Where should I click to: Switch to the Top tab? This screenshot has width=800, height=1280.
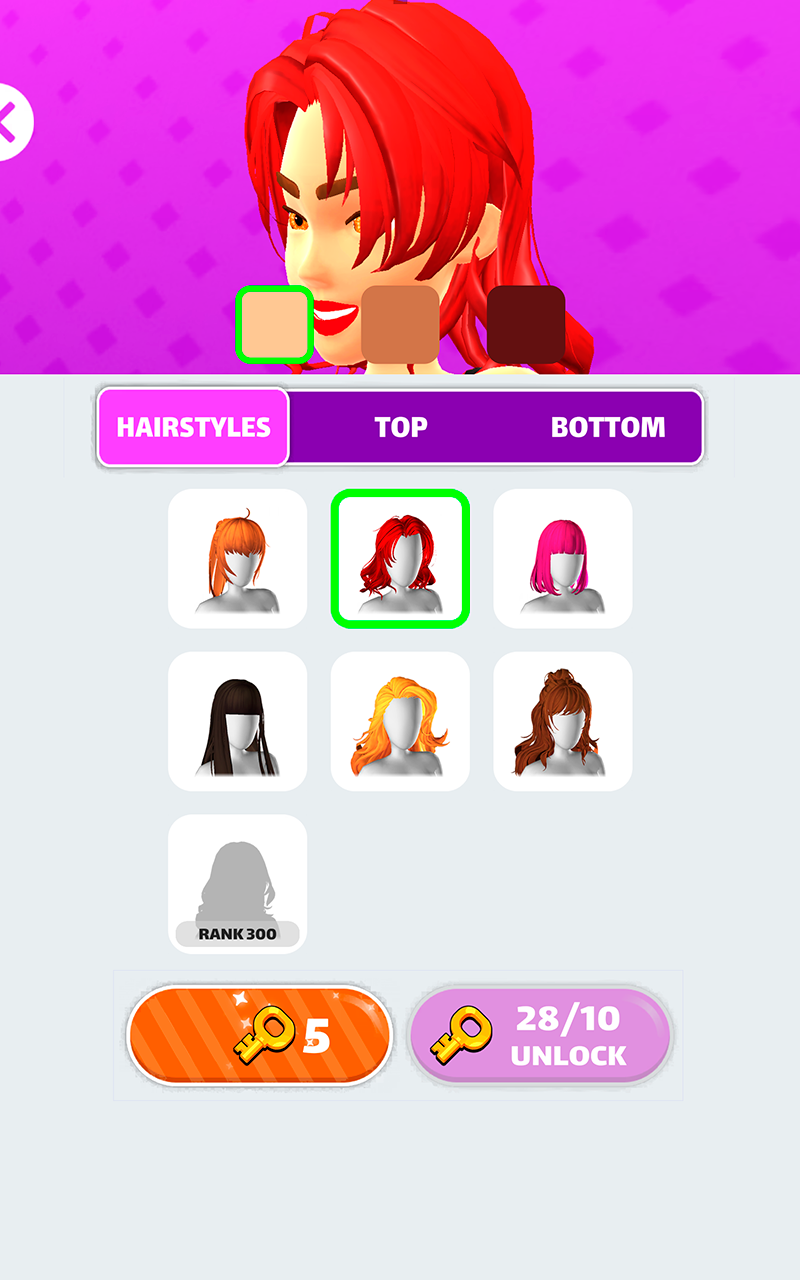click(401, 427)
